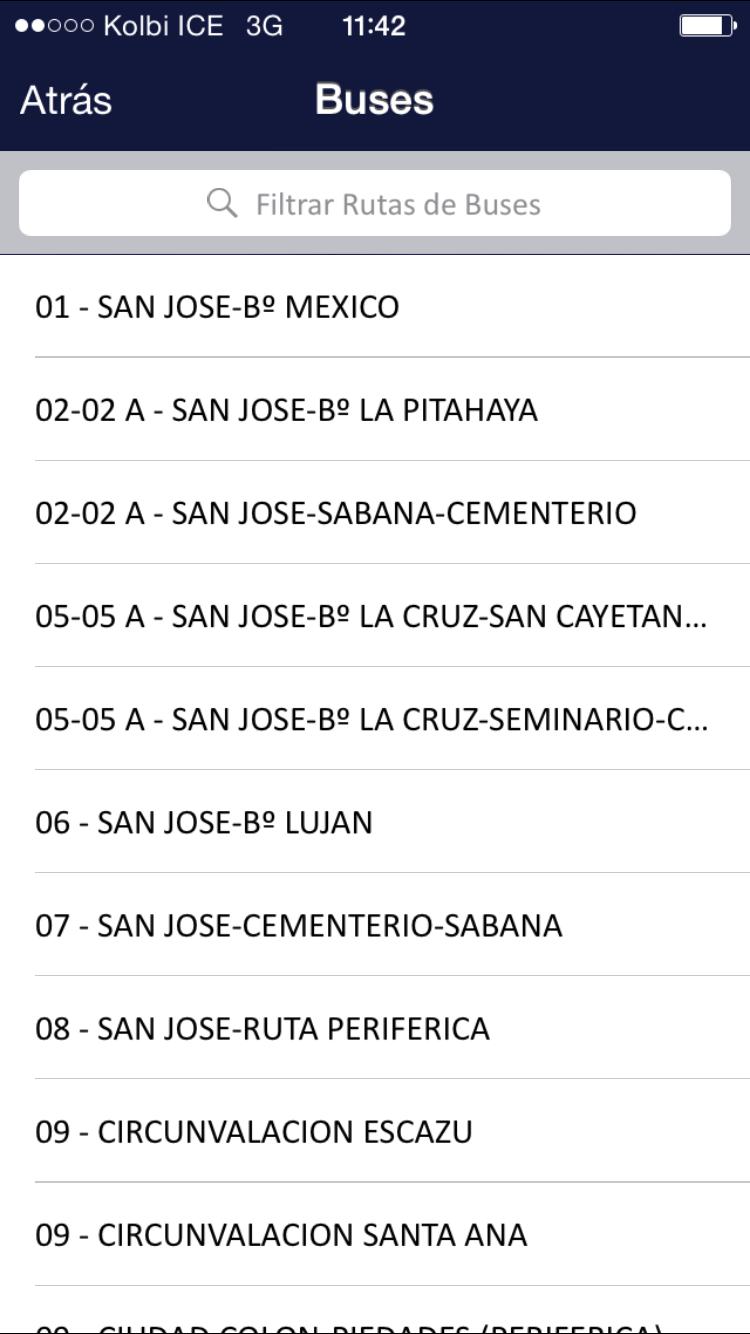Select route 02-02 A San Jose-Bº La Pitahaya
Screen dimensions: 750x1334
point(375,410)
